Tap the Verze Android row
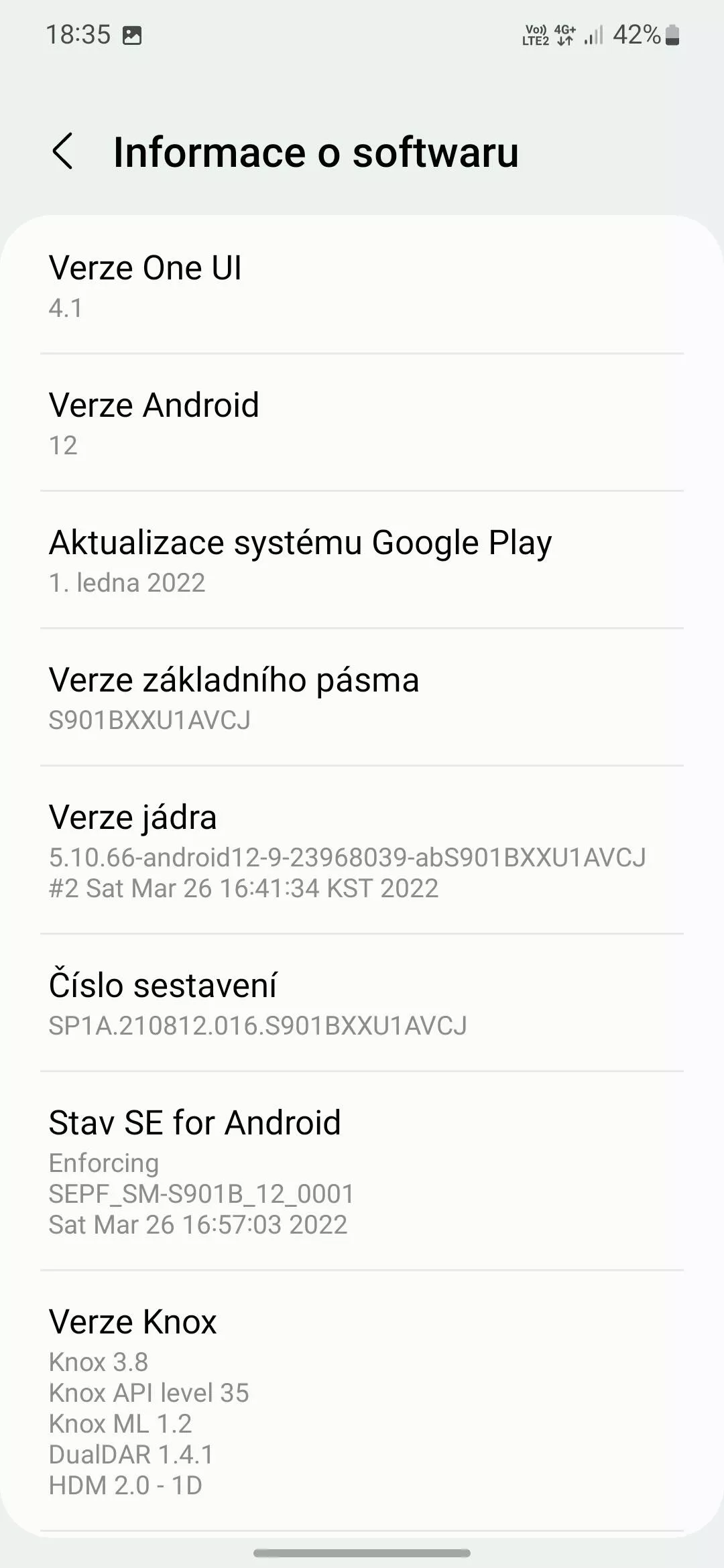 [x=362, y=423]
